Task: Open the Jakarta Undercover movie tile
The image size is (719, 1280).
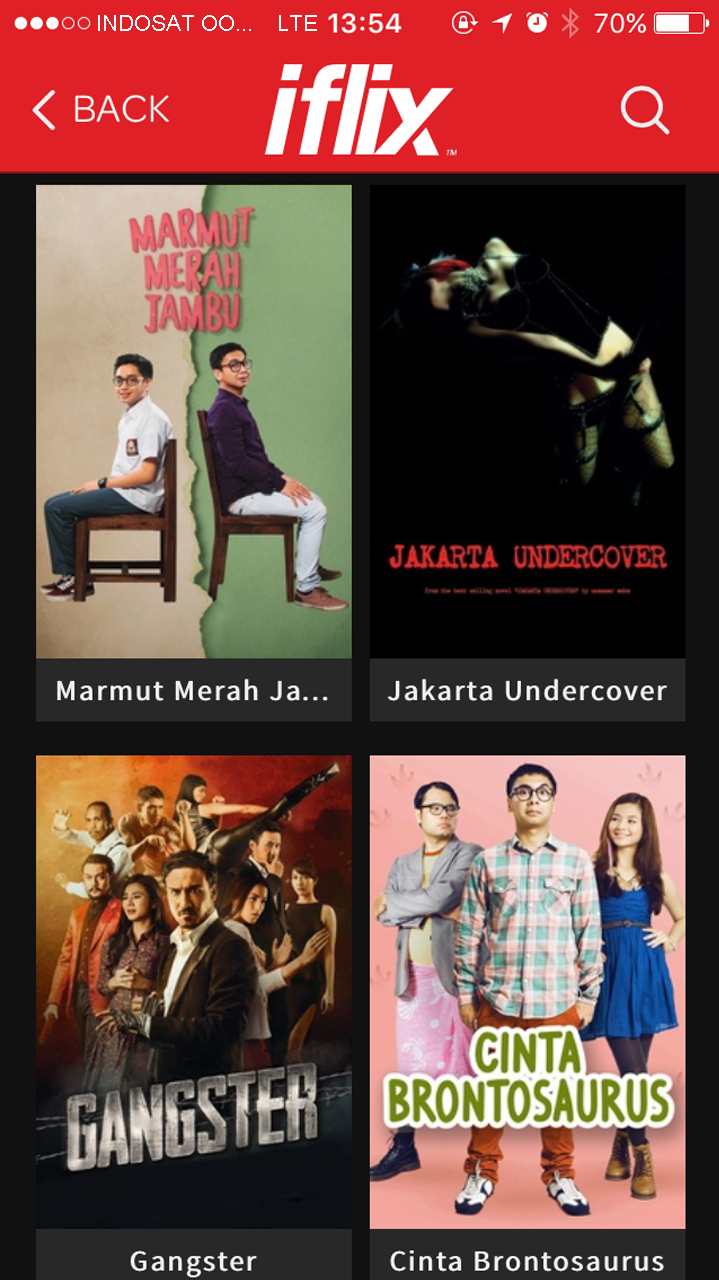Action: coord(527,452)
